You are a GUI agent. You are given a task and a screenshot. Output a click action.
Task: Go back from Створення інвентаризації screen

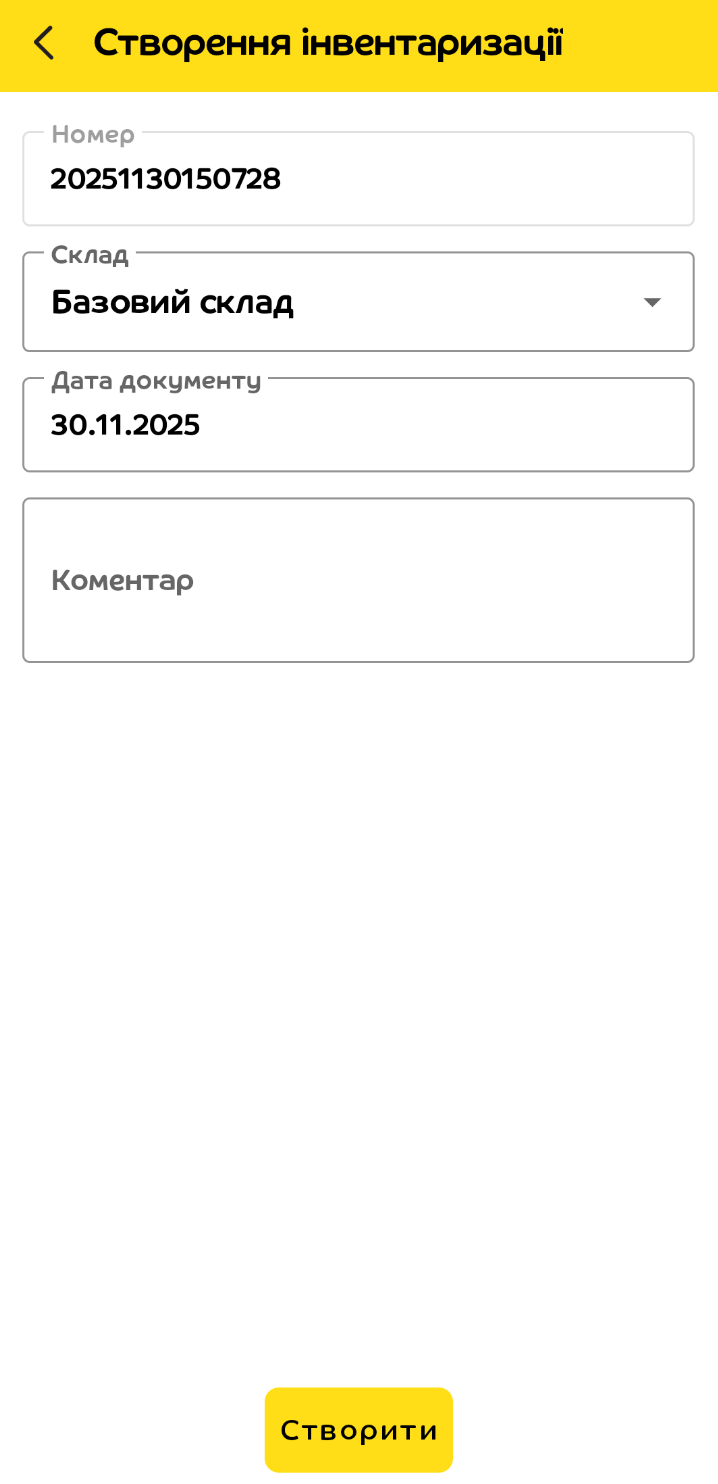tap(44, 44)
